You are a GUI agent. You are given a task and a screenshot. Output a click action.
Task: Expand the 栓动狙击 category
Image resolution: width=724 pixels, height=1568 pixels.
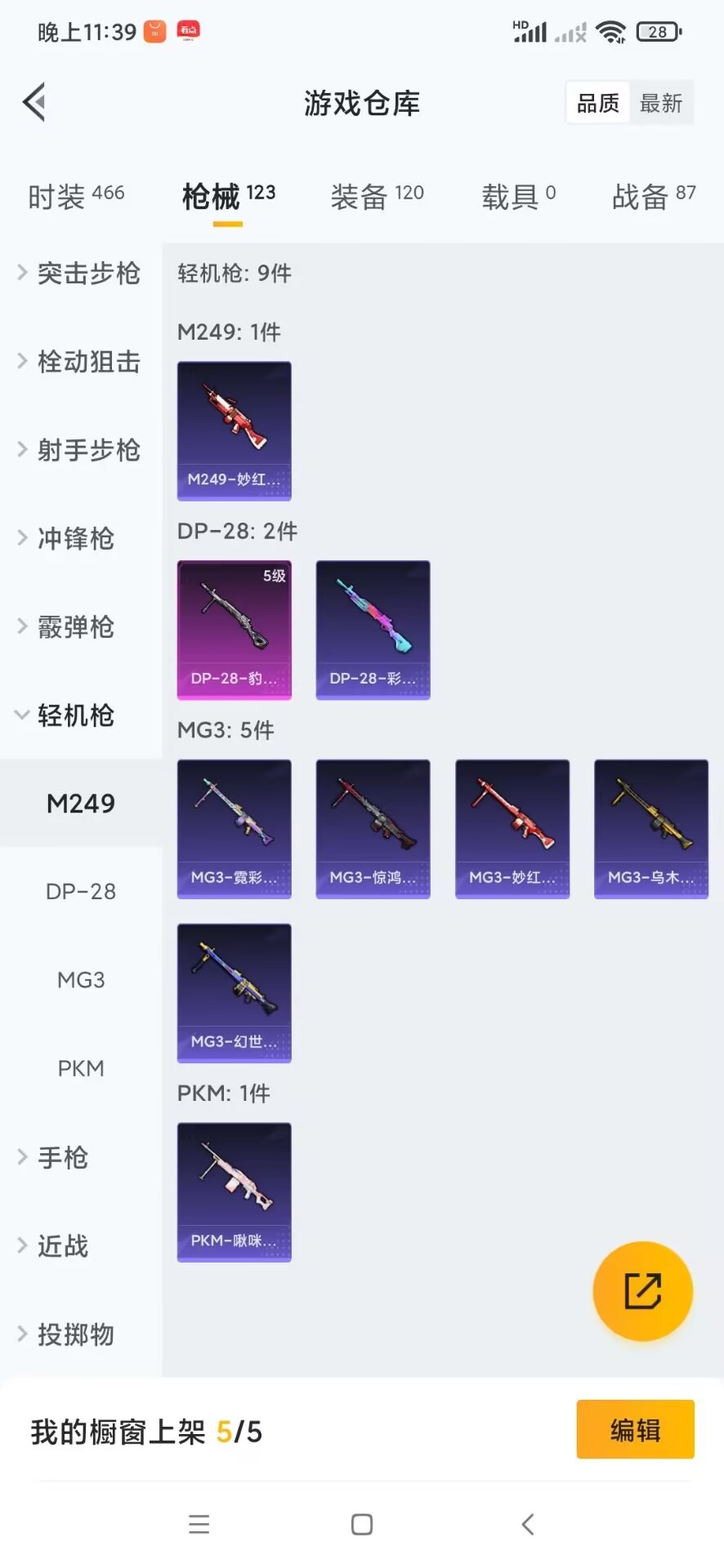point(79,361)
